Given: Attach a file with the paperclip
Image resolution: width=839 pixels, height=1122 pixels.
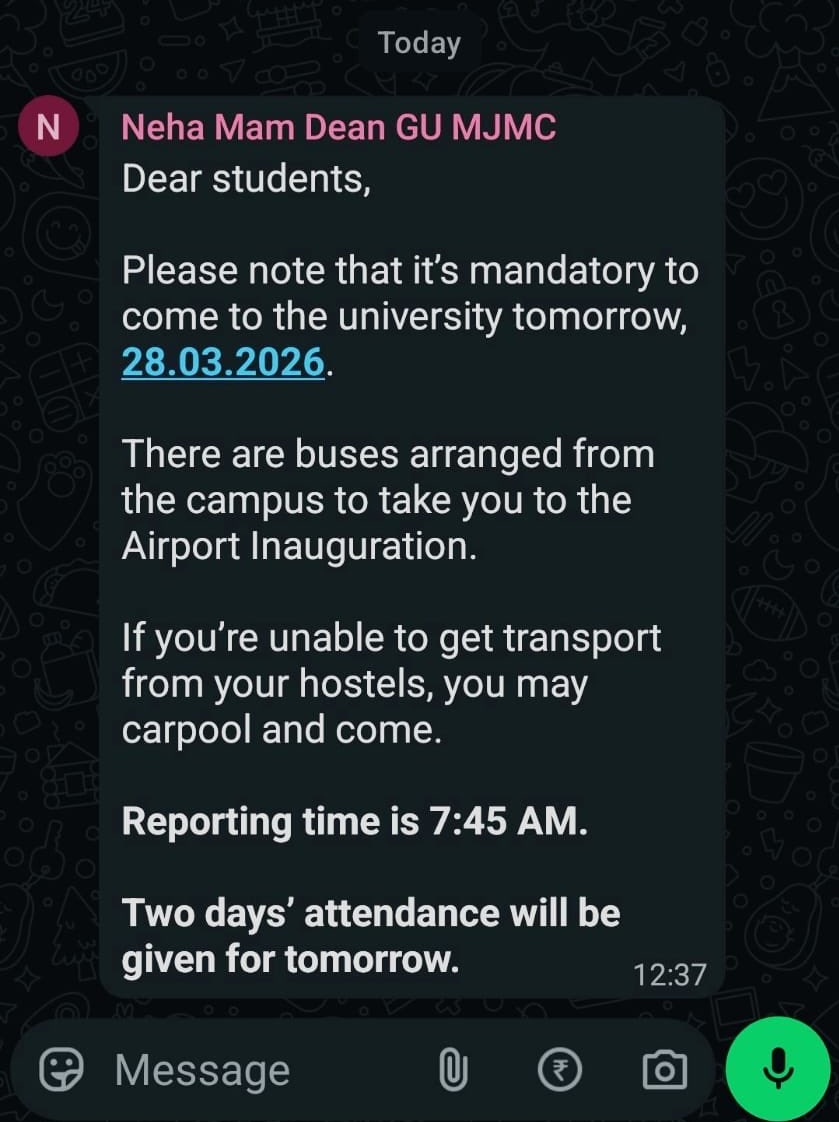Looking at the screenshot, I should (452, 1070).
